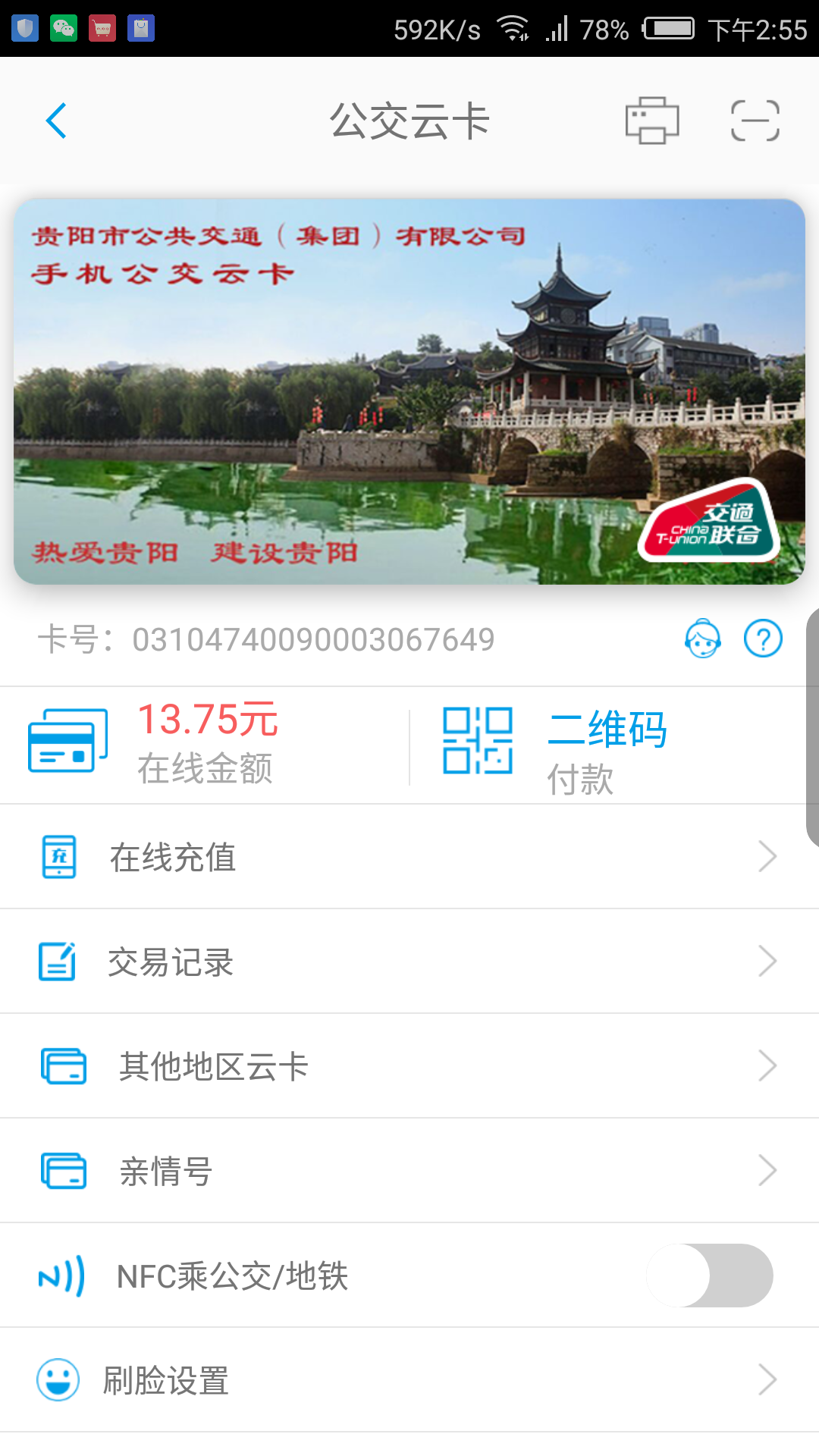Image resolution: width=819 pixels, height=1456 pixels.
Task: Open customer service via headset icon
Action: point(701,639)
